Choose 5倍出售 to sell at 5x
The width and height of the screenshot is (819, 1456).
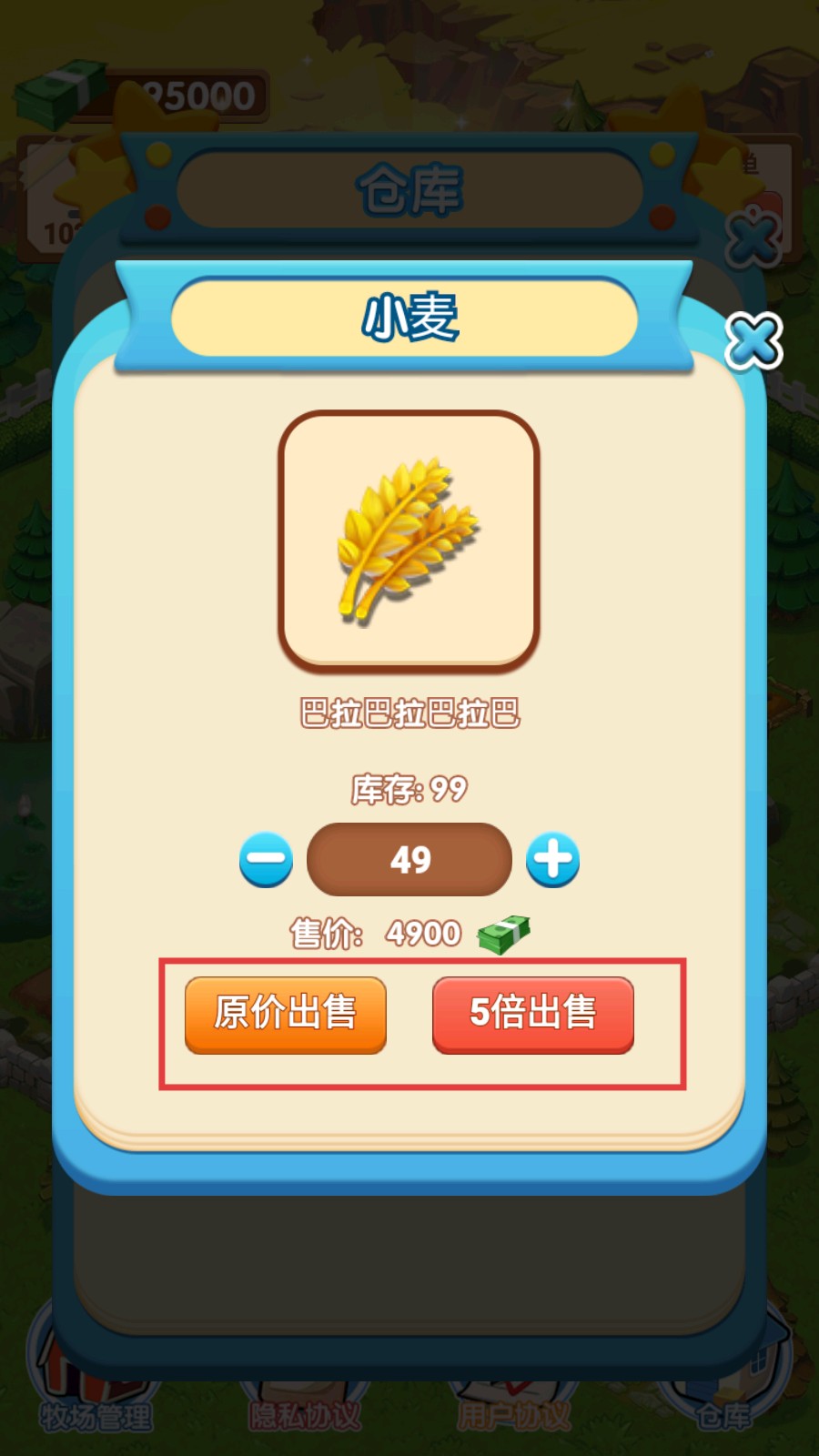[532, 1014]
